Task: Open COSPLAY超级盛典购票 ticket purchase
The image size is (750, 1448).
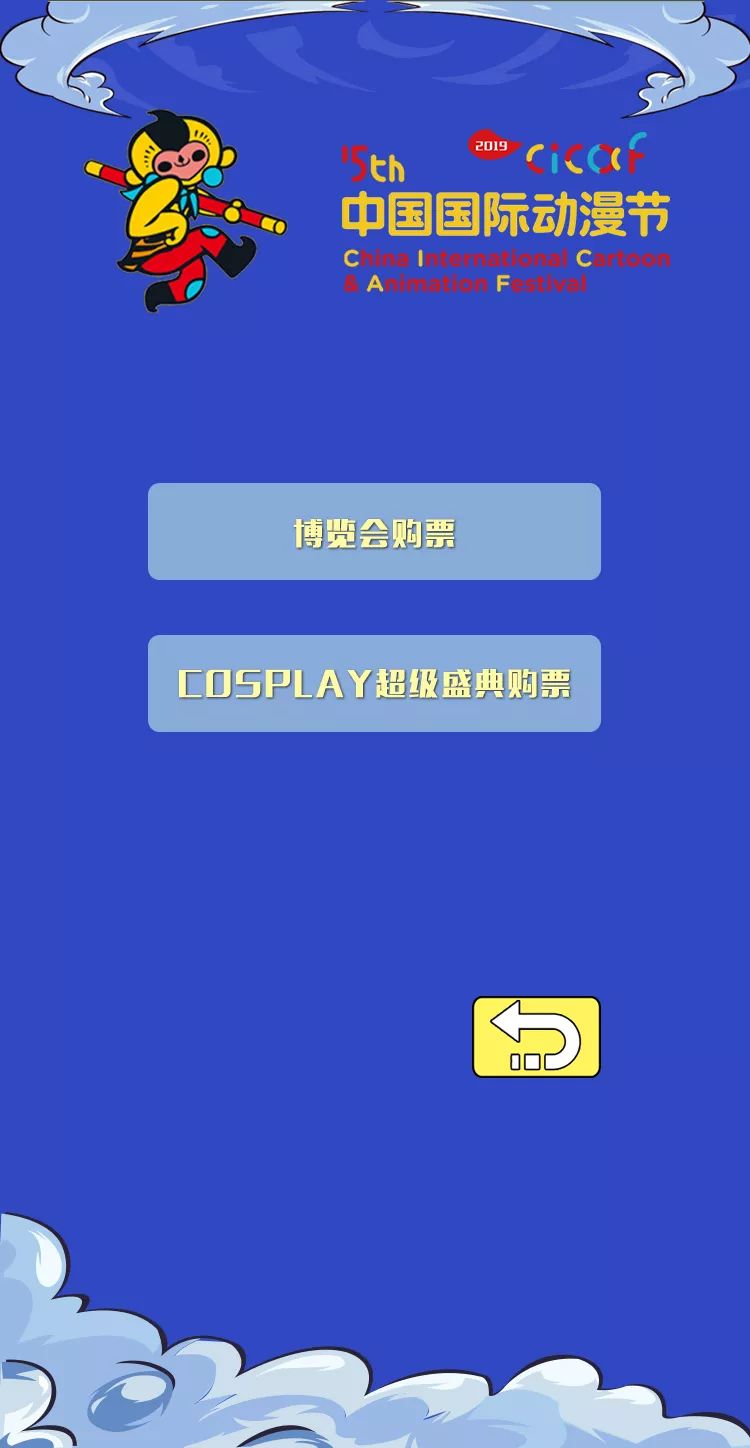Action: point(374,684)
